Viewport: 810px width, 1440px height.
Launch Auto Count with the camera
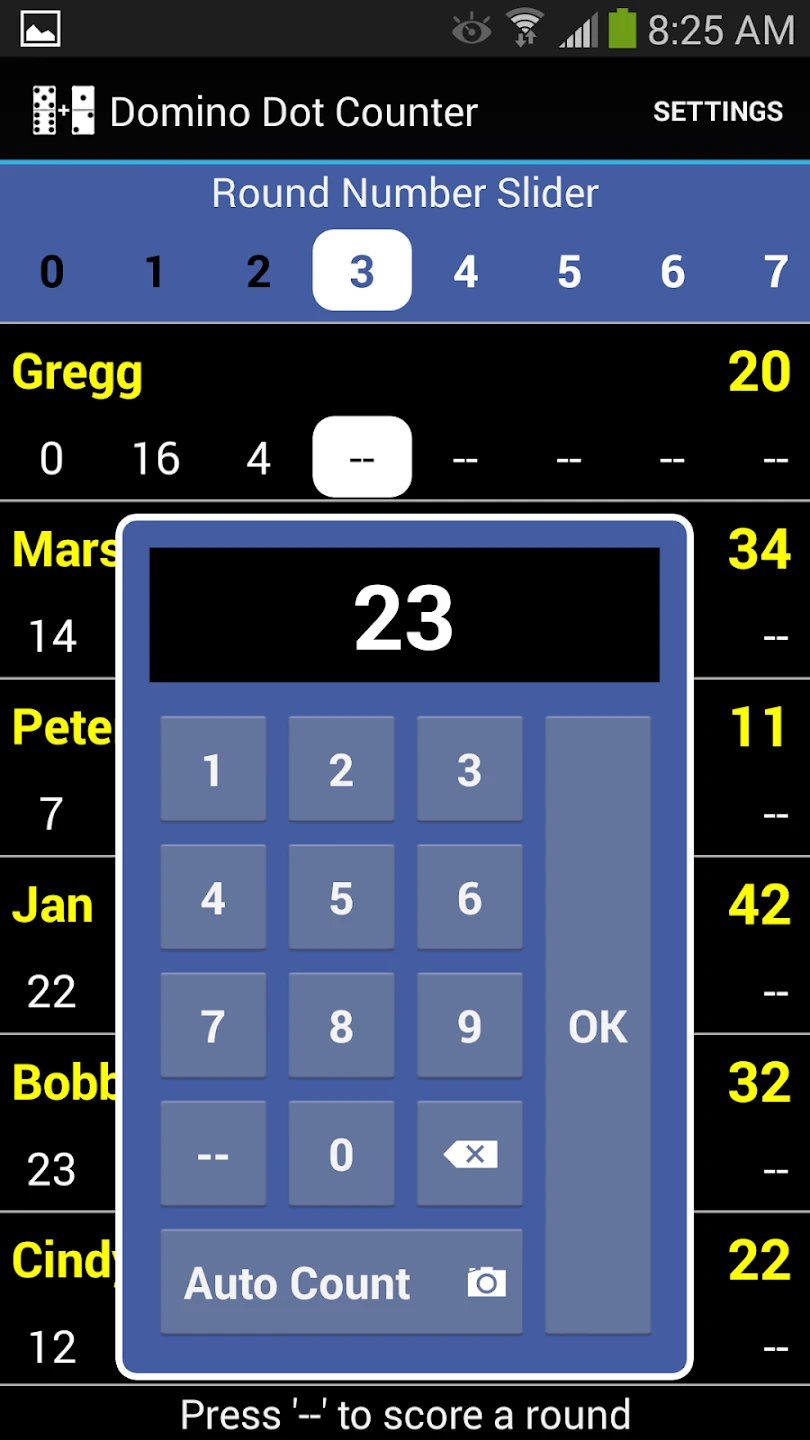(x=341, y=1282)
